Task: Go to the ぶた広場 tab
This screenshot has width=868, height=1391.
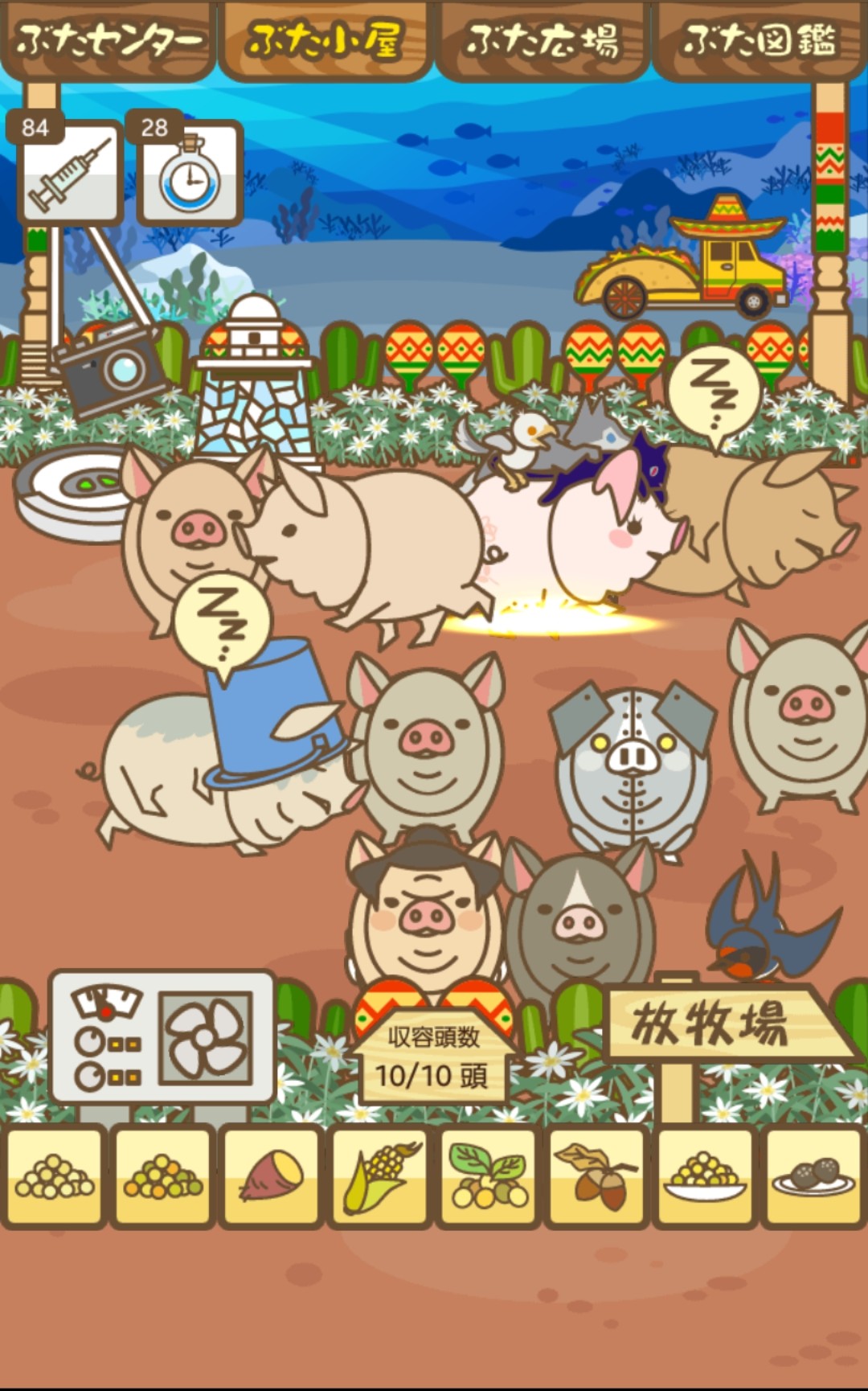Action: [542, 40]
